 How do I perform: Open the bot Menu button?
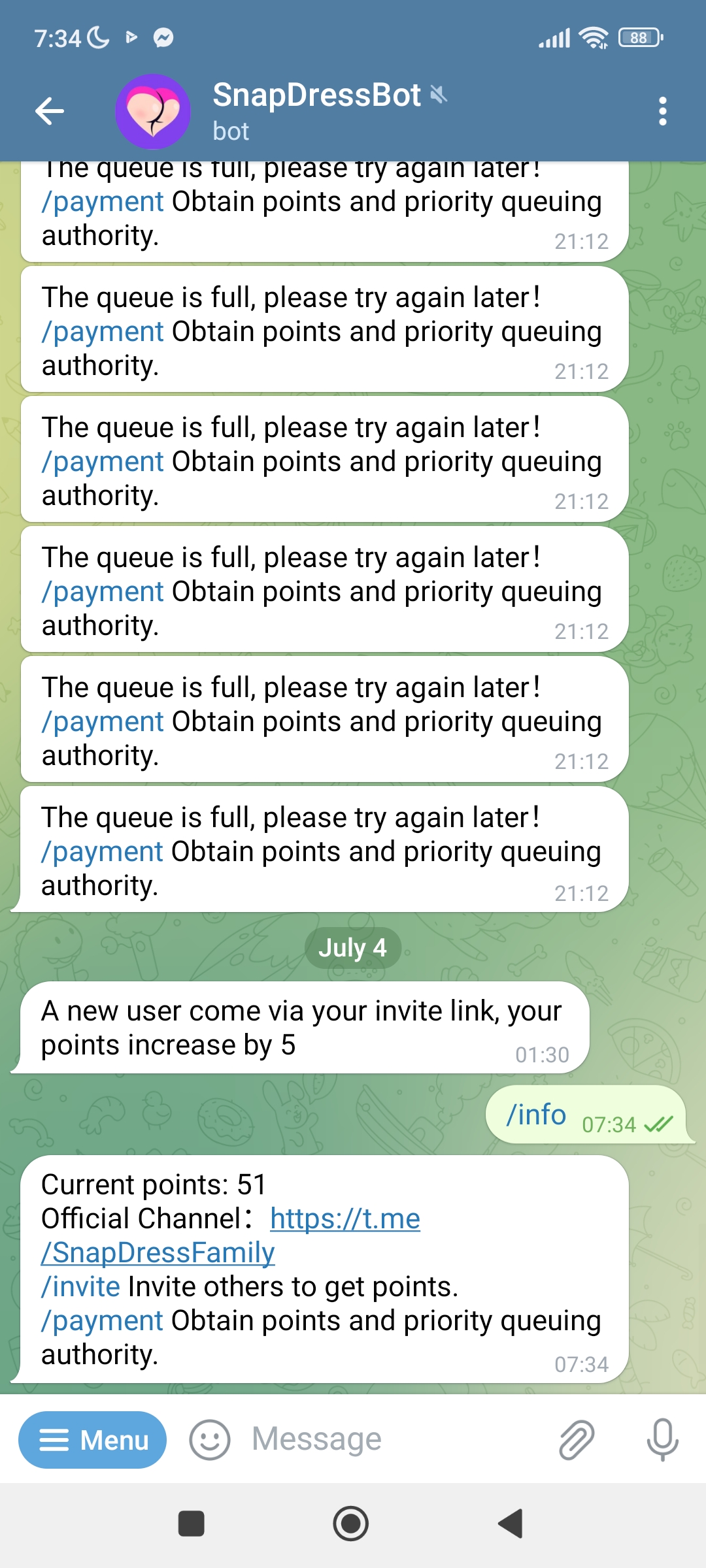(x=92, y=1440)
